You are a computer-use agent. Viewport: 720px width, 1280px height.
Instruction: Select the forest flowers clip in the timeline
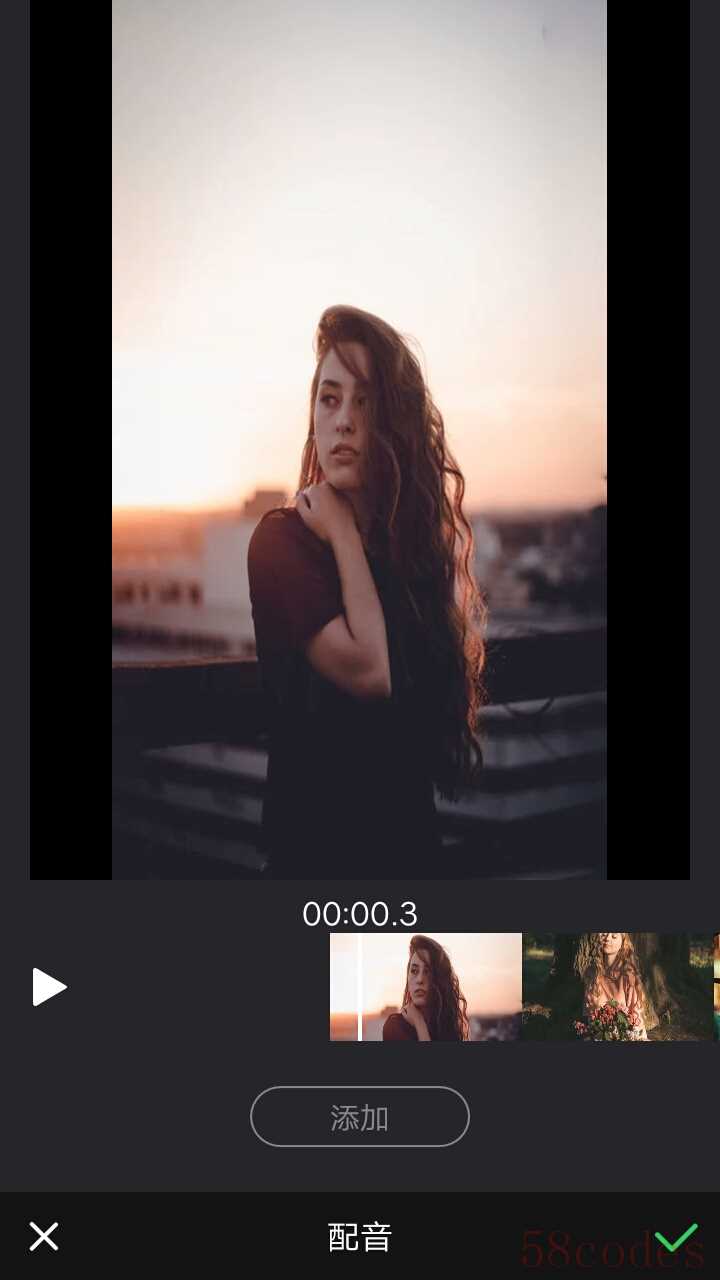[617, 987]
